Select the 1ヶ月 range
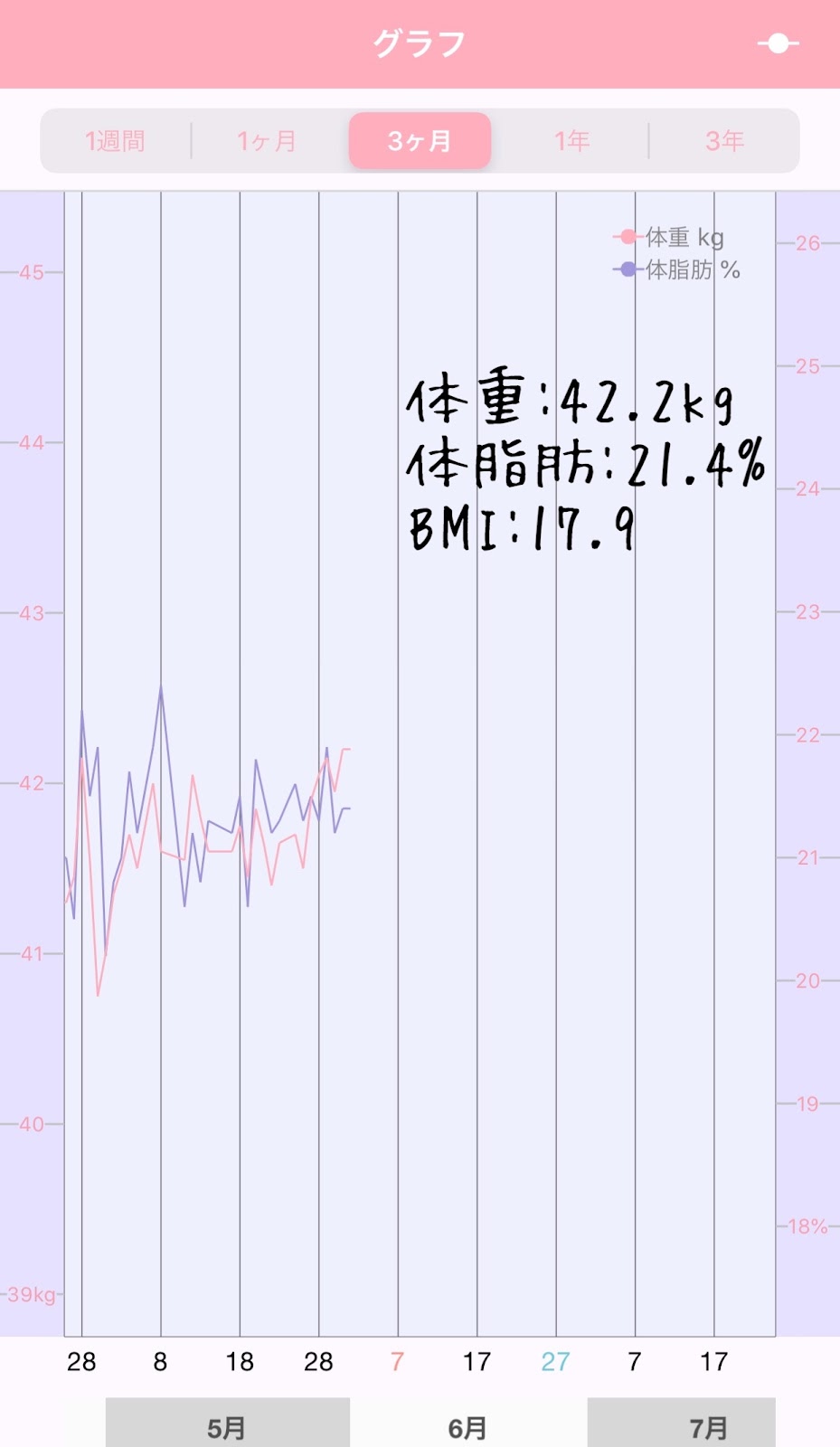This screenshot has width=840, height=1447. [268, 141]
